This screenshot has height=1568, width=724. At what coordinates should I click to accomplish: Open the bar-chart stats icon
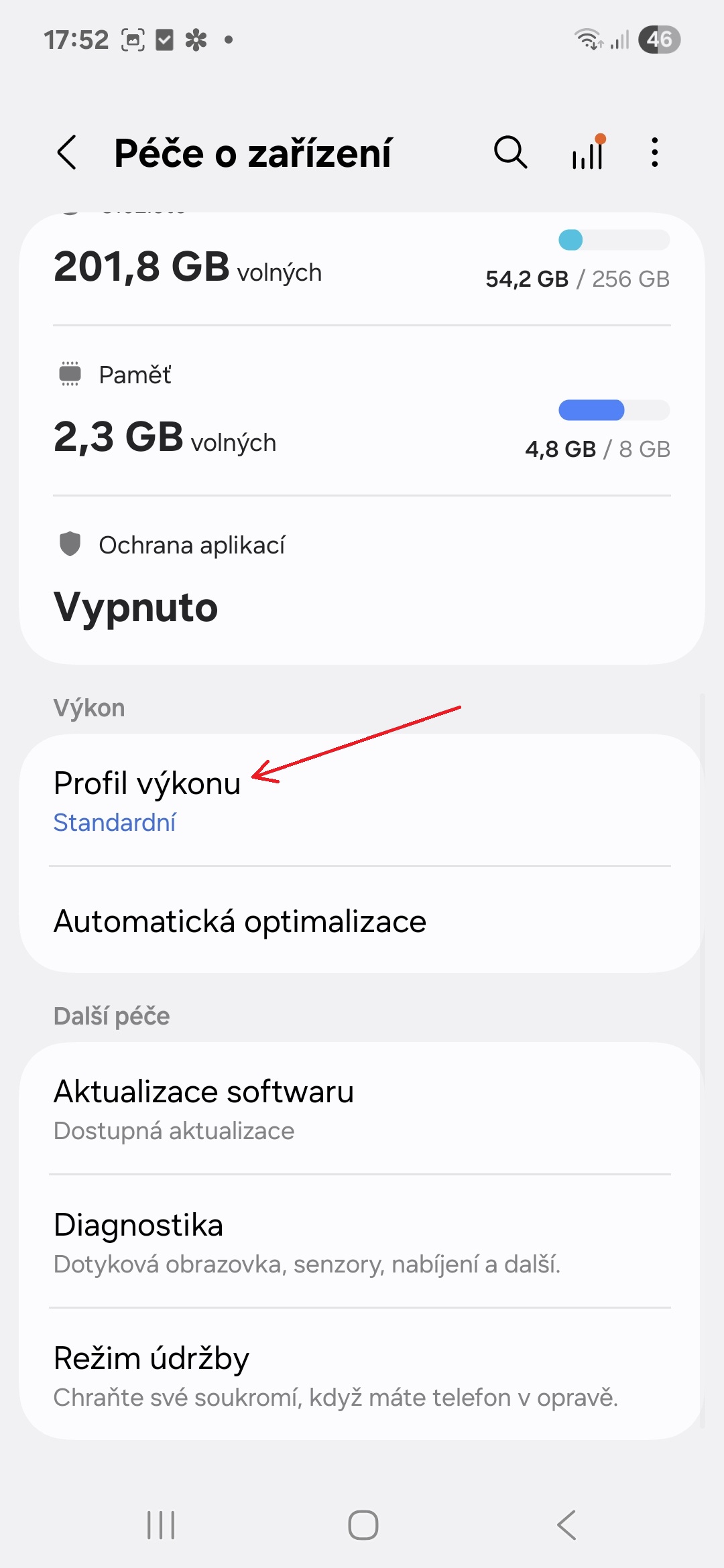589,153
